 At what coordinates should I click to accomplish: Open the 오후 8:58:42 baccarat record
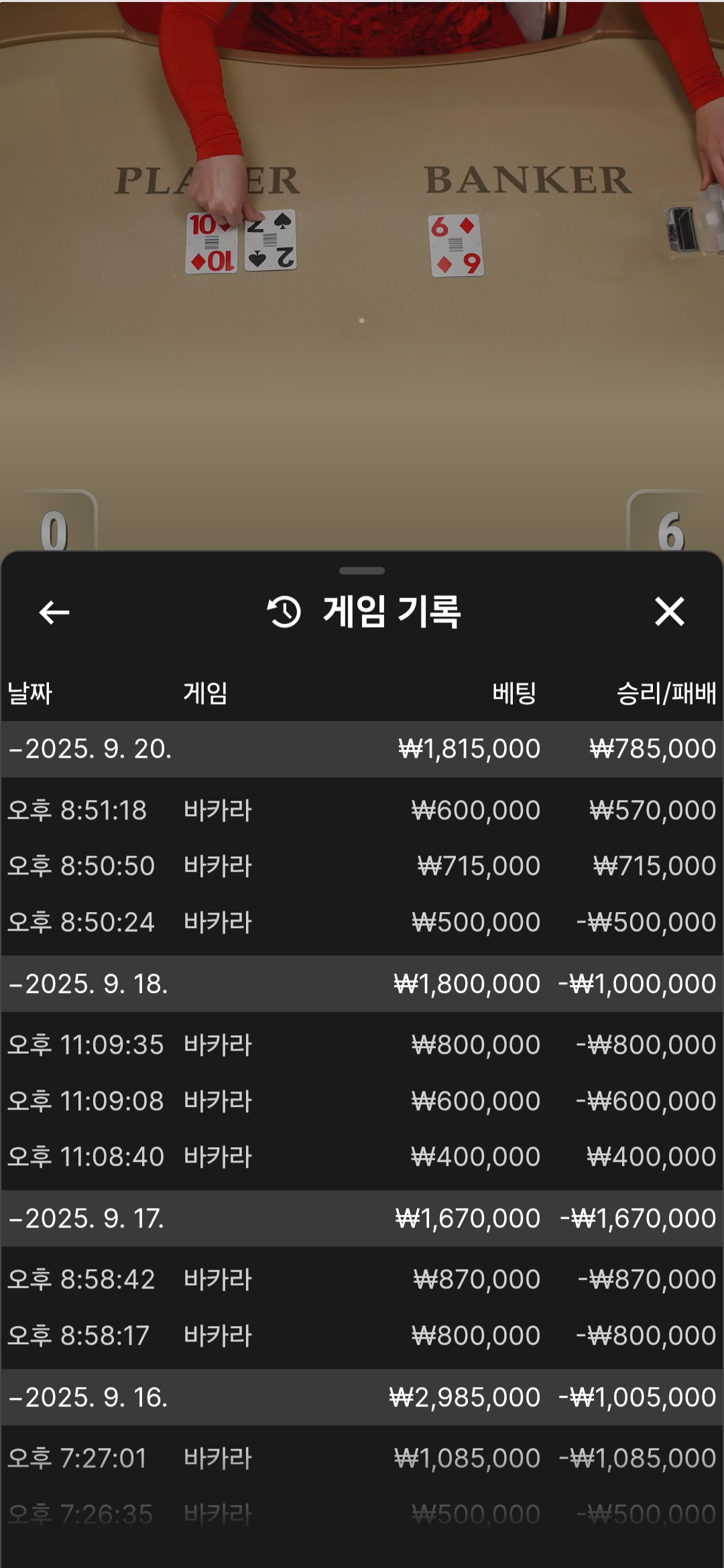362,1279
